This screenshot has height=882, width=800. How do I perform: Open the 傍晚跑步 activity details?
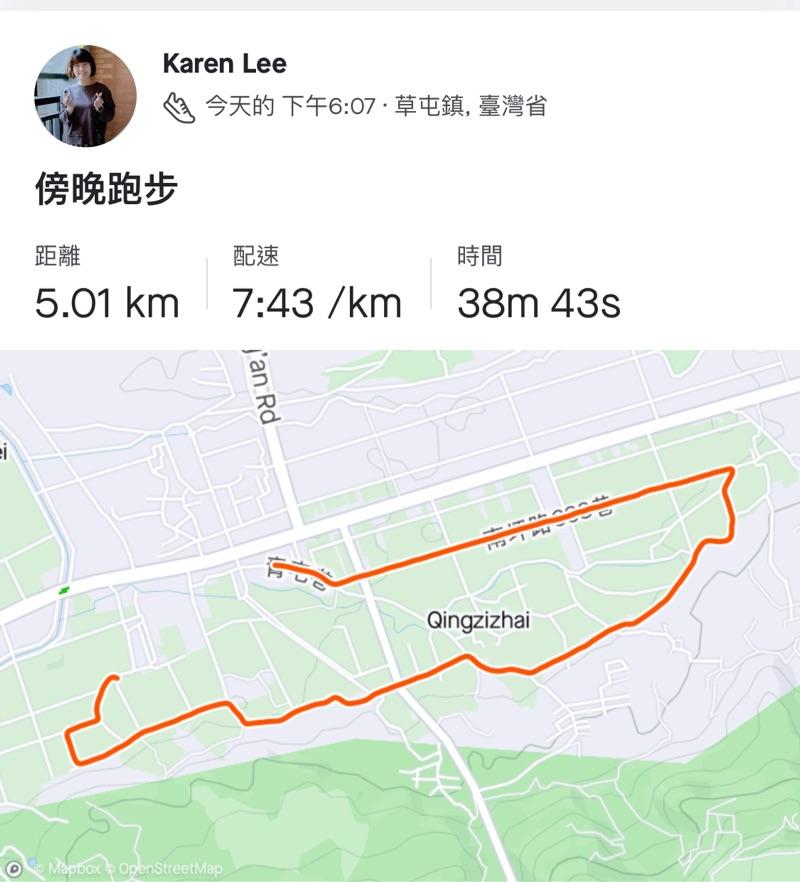(x=106, y=189)
